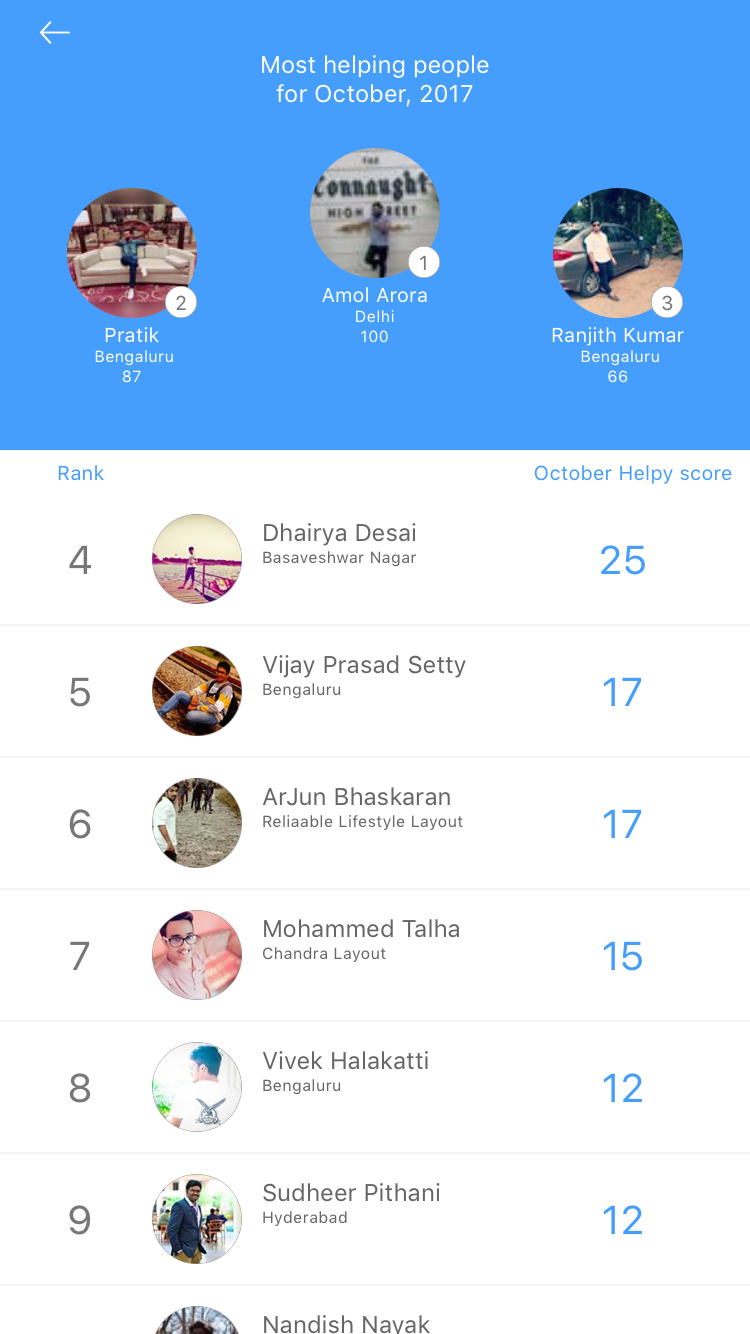
Task: Open Mohammed Talha's profile picture
Action: pyautogui.click(x=196, y=955)
